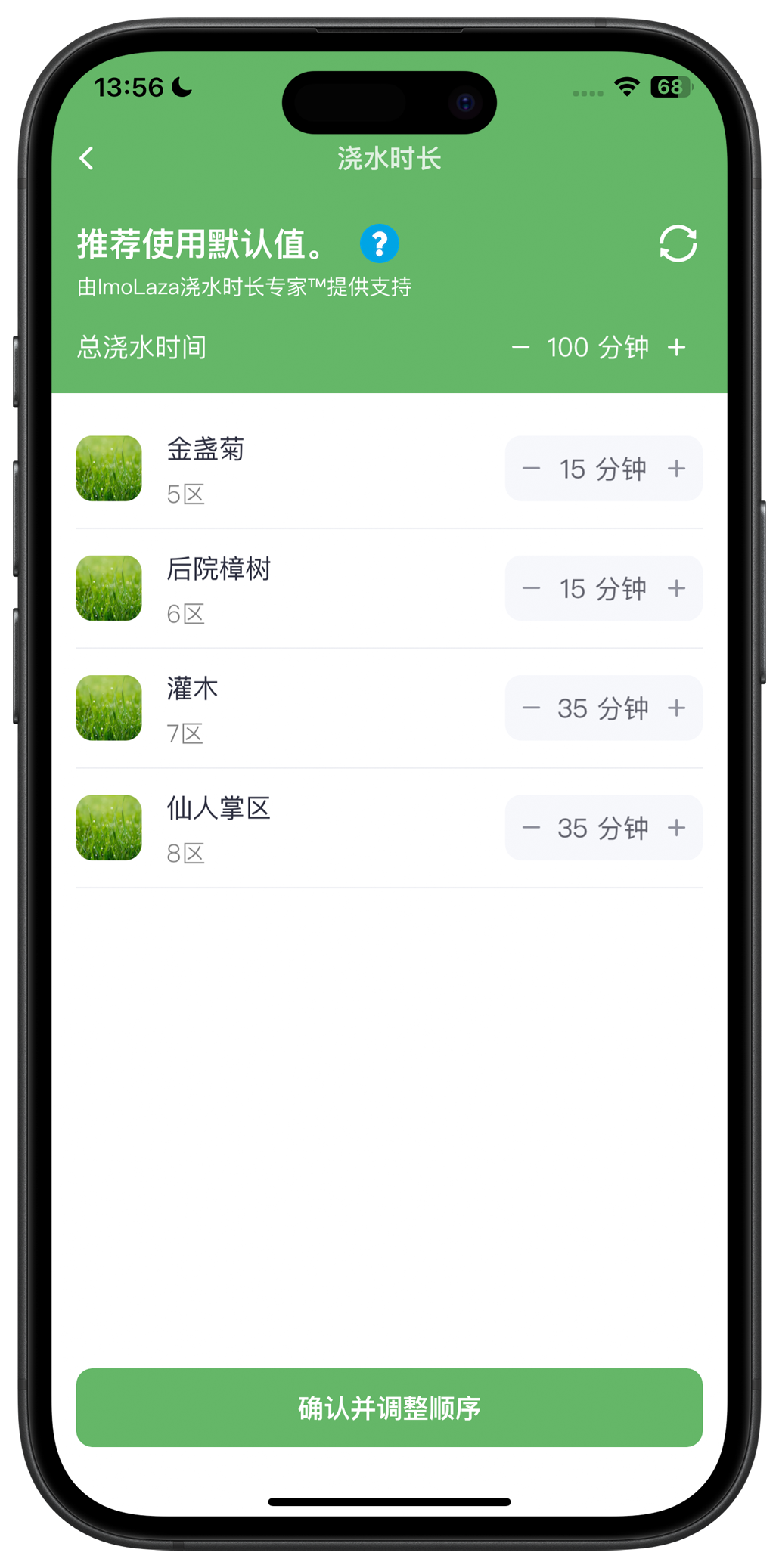
Task: Go back from the 浇水时长 screen
Action: point(87,158)
